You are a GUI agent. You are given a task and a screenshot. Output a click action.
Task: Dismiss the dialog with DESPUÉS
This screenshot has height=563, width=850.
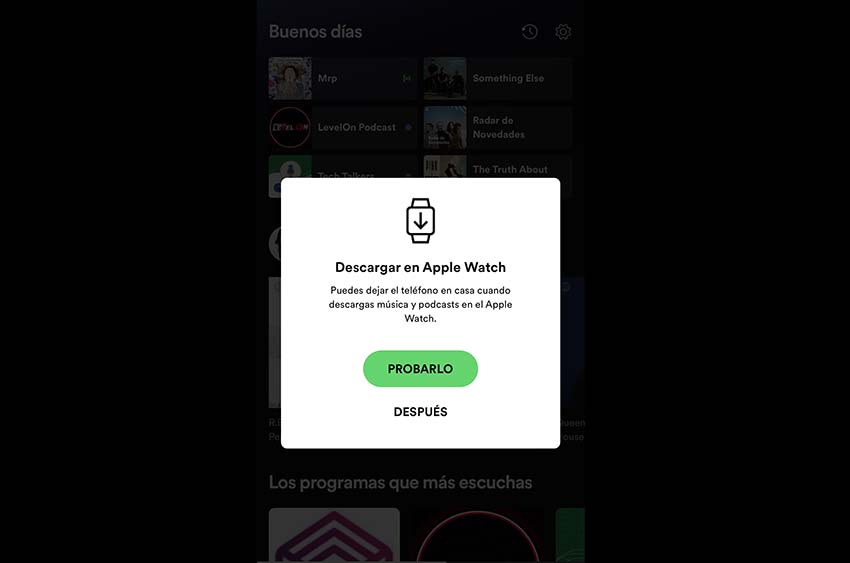click(420, 412)
